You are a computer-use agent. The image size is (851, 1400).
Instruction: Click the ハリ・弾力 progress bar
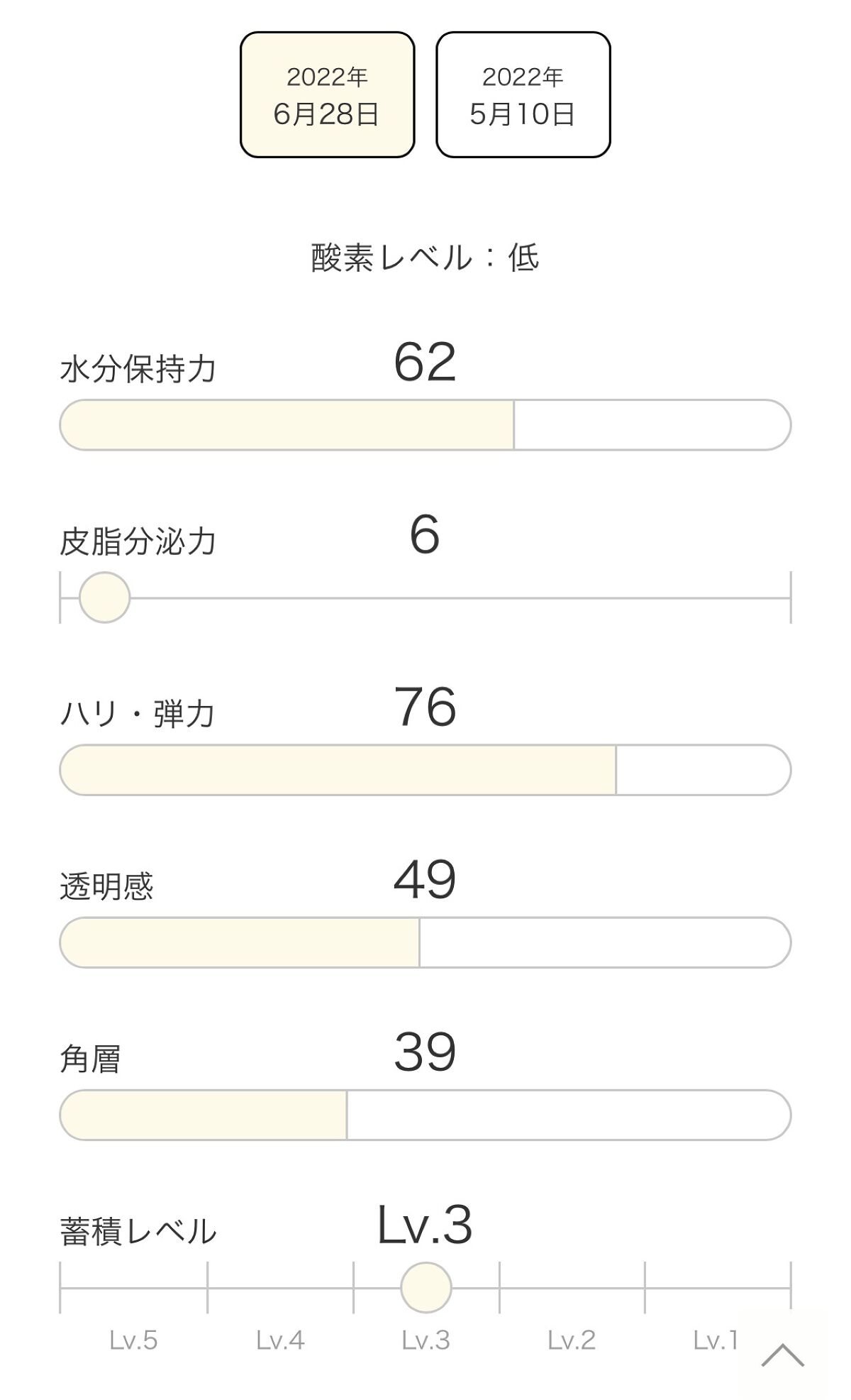425,772
